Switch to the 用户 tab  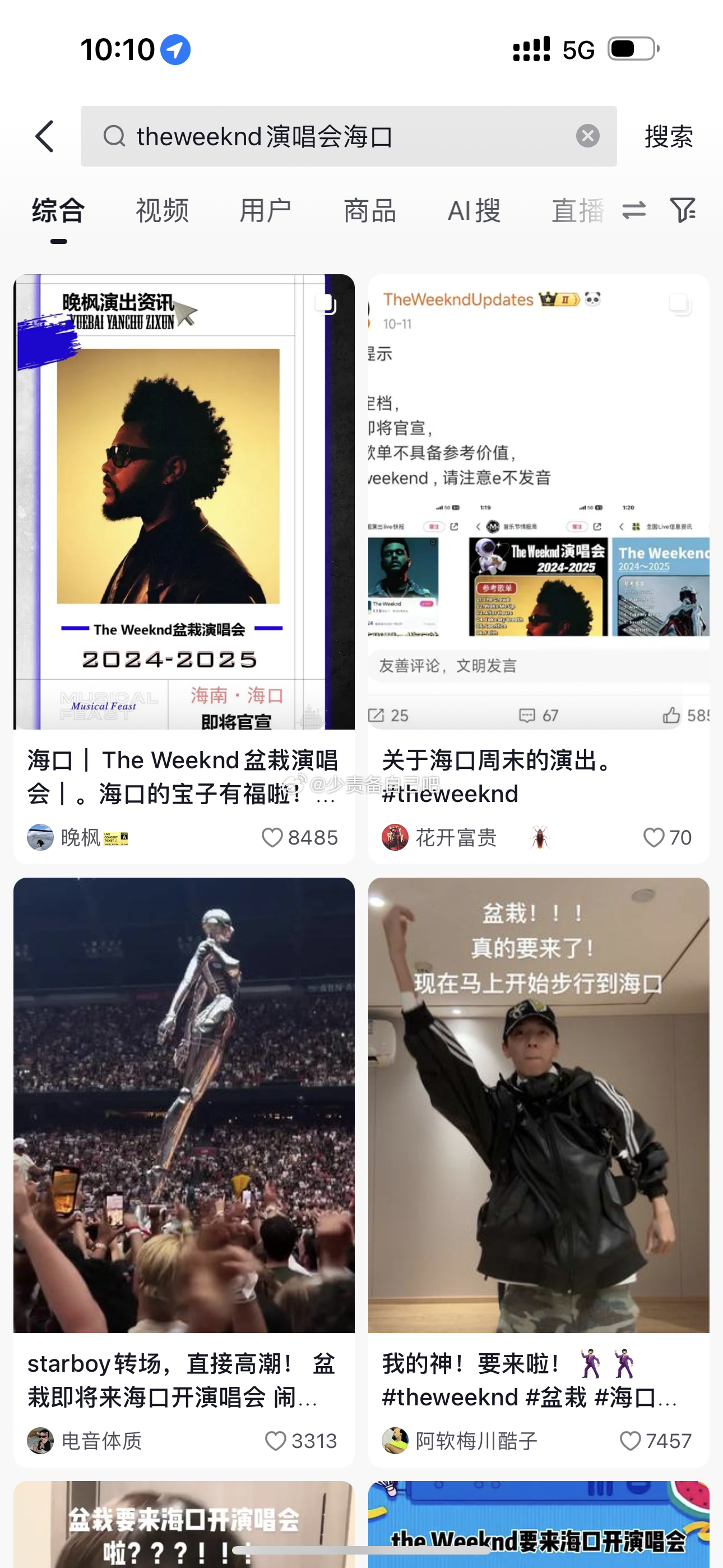(265, 211)
